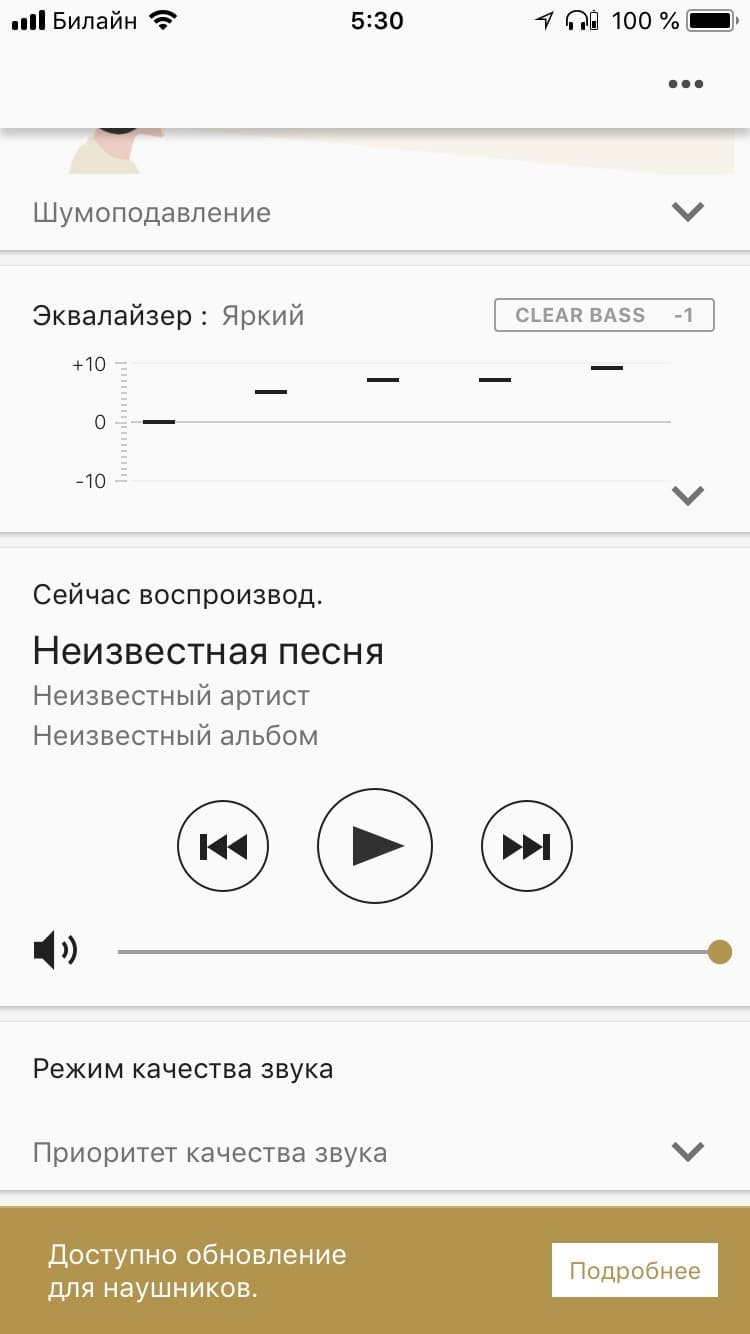Play the current song

point(375,847)
